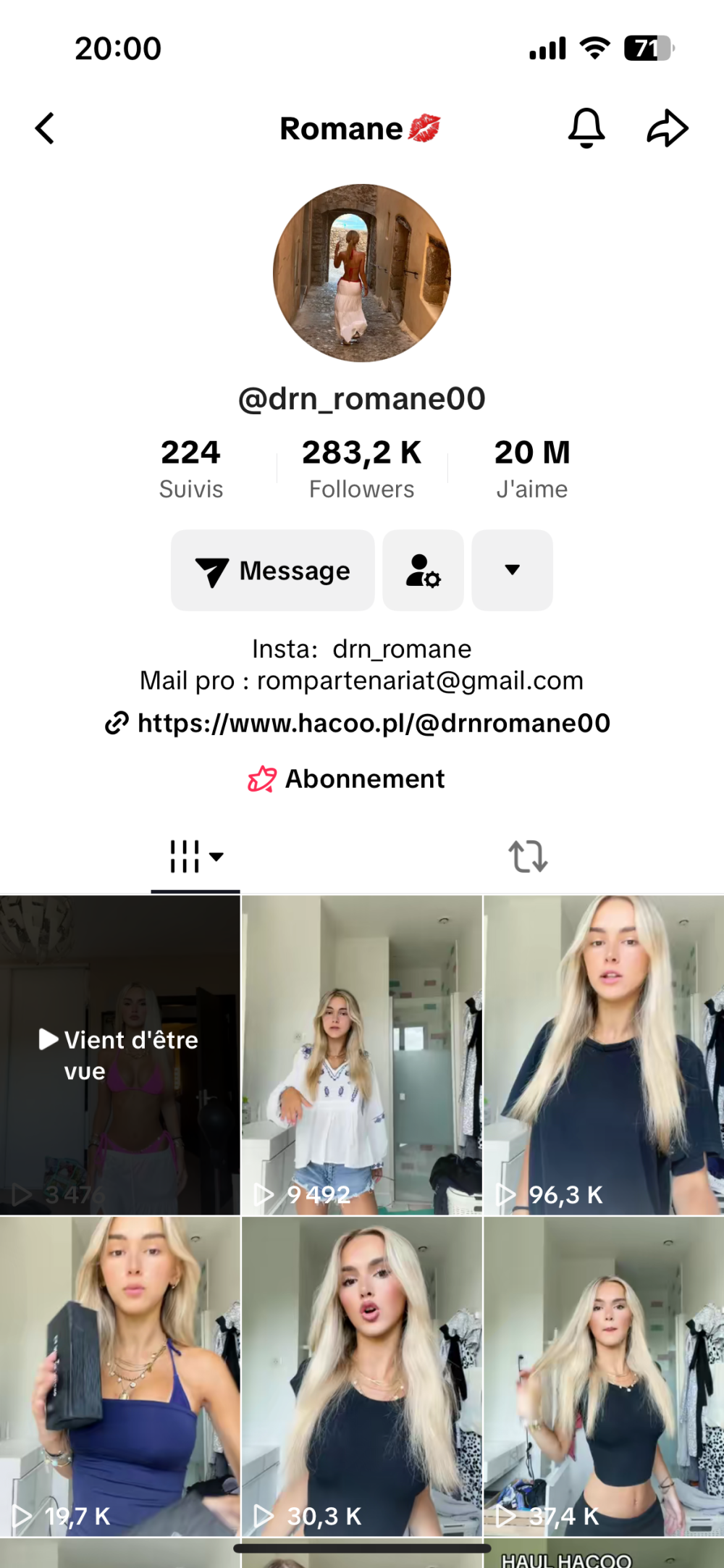Open the video with 19,7 K views
Image resolution: width=724 pixels, height=1568 pixels.
(x=119, y=1376)
